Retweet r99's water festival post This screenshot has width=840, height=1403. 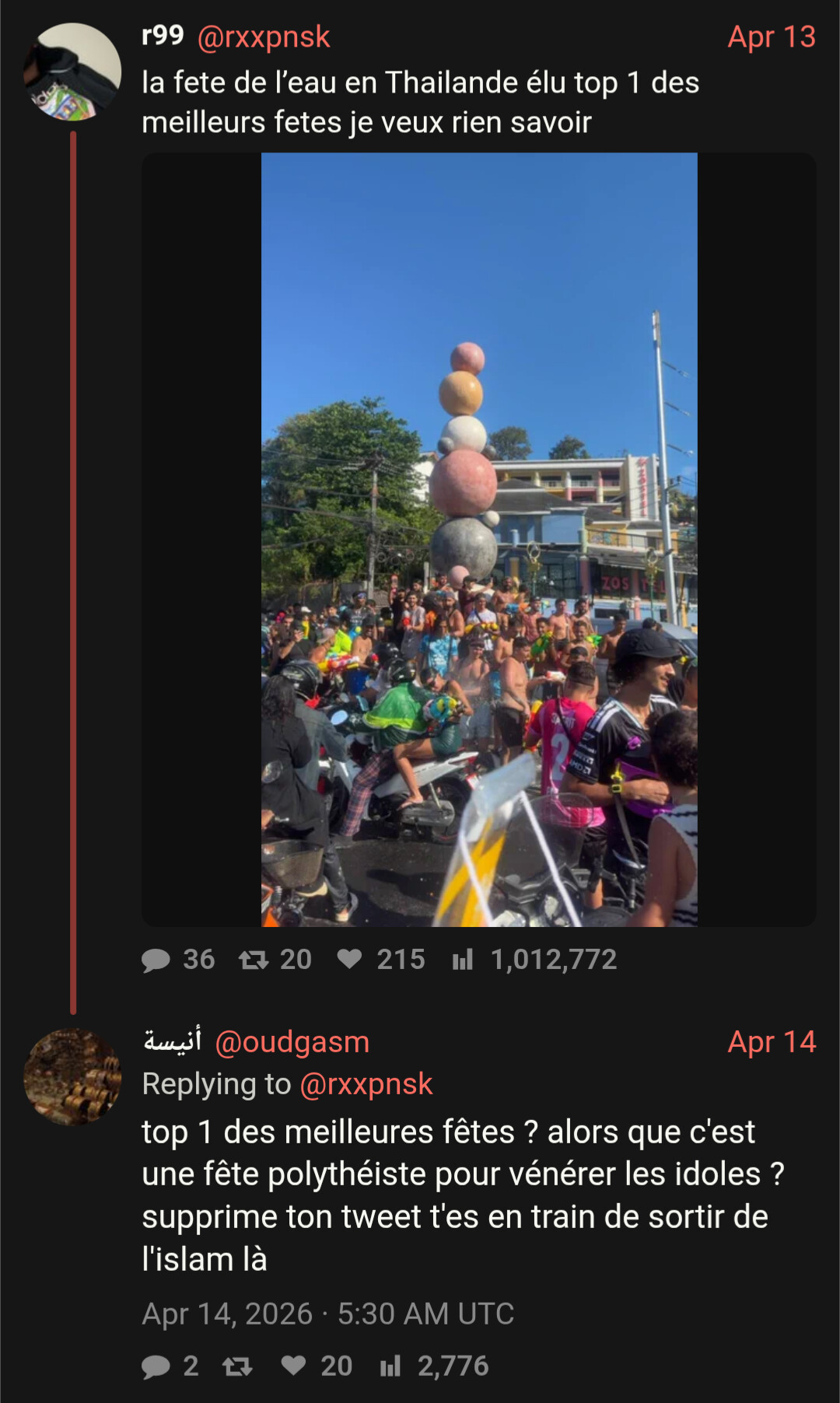[x=254, y=960]
